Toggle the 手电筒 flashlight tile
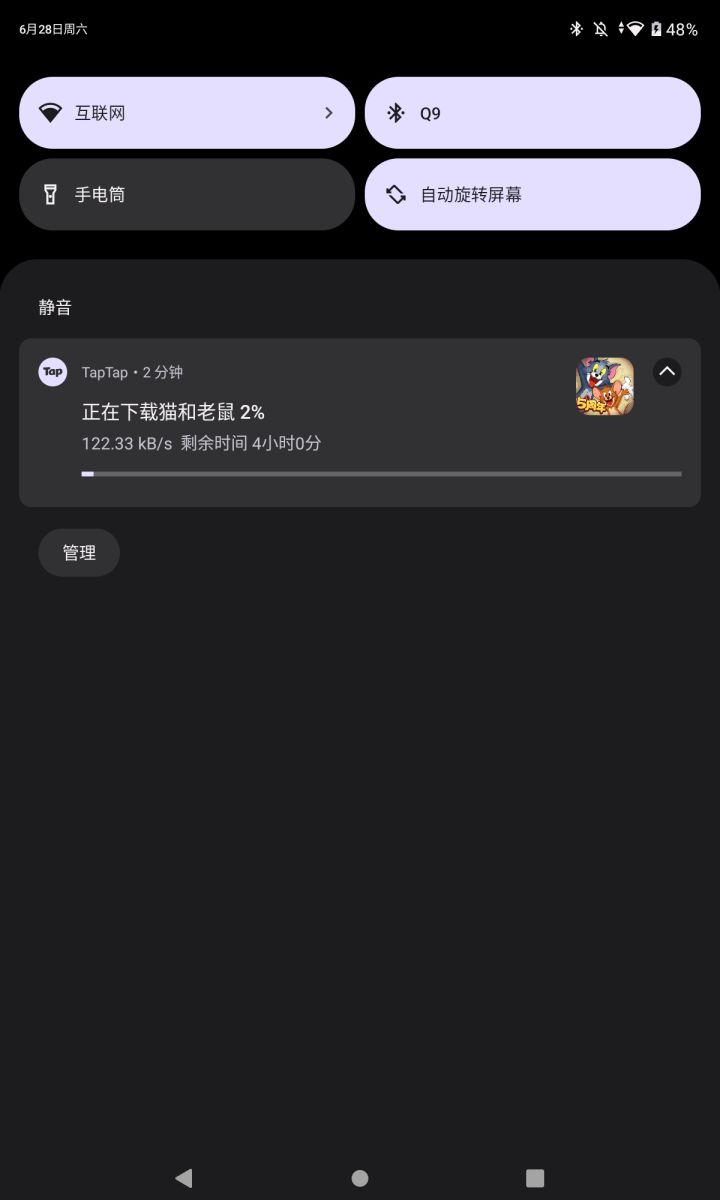The height and width of the screenshot is (1200, 720). tap(187, 194)
